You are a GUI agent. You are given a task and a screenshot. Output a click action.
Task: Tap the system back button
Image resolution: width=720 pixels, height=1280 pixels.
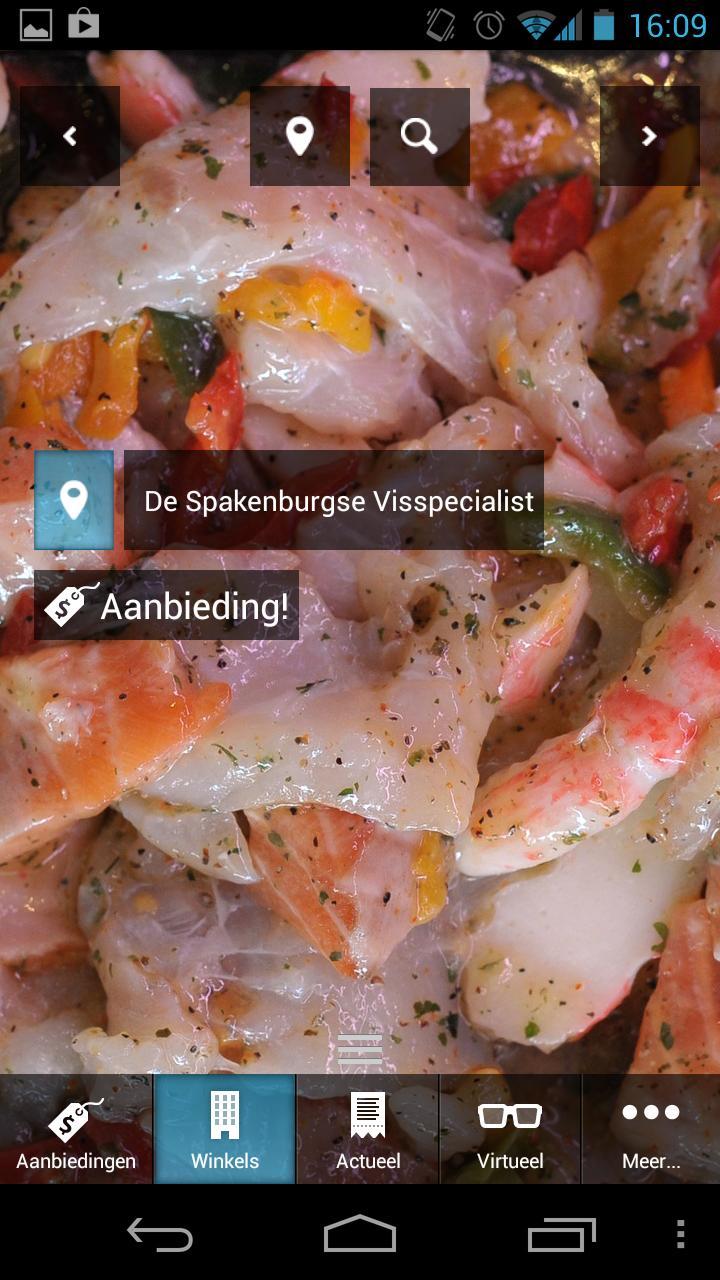pyautogui.click(x=160, y=1236)
